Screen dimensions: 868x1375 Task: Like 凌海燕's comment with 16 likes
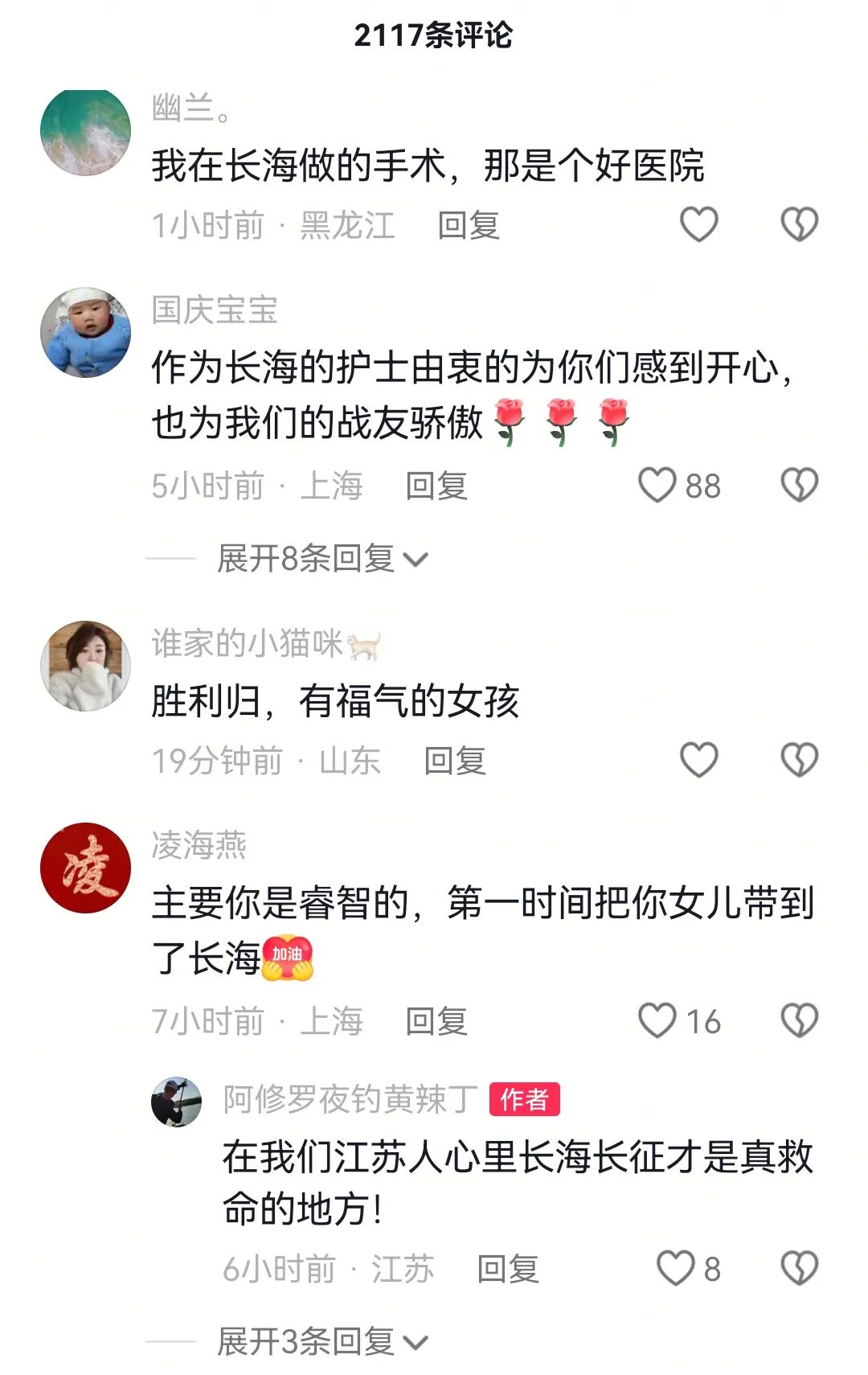(x=657, y=1021)
